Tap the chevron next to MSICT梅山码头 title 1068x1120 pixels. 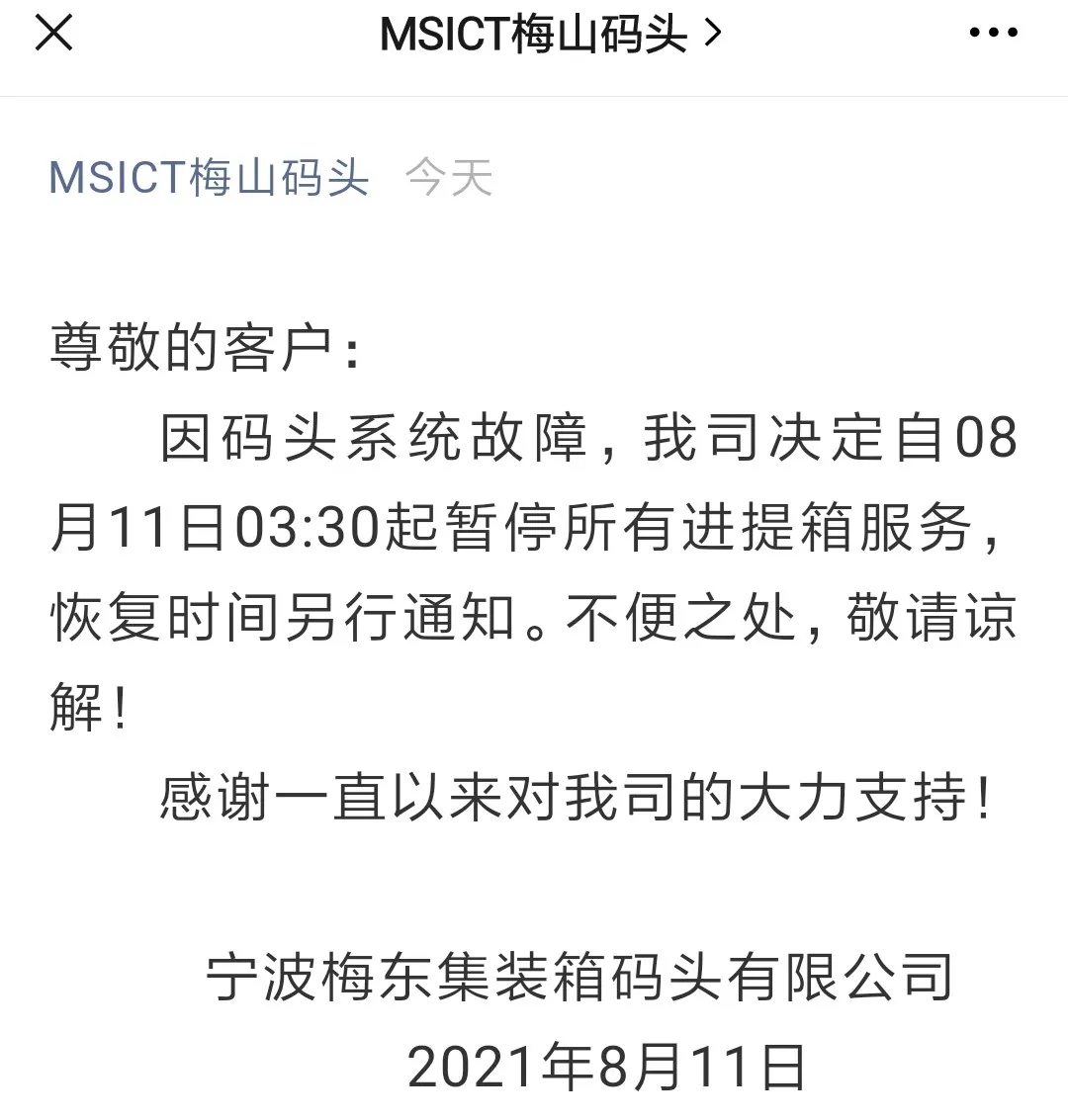[714, 33]
